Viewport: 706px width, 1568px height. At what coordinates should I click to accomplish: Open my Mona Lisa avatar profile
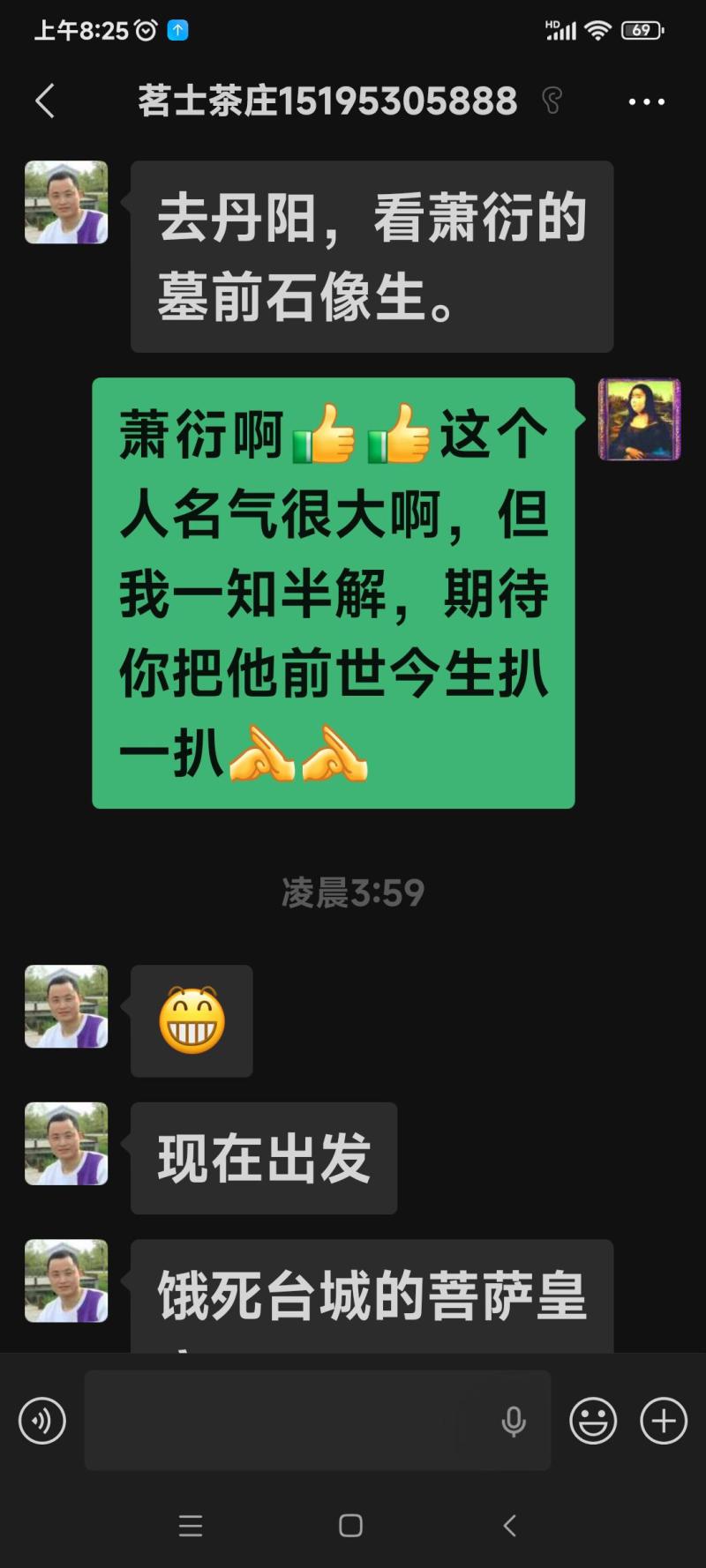[640, 419]
